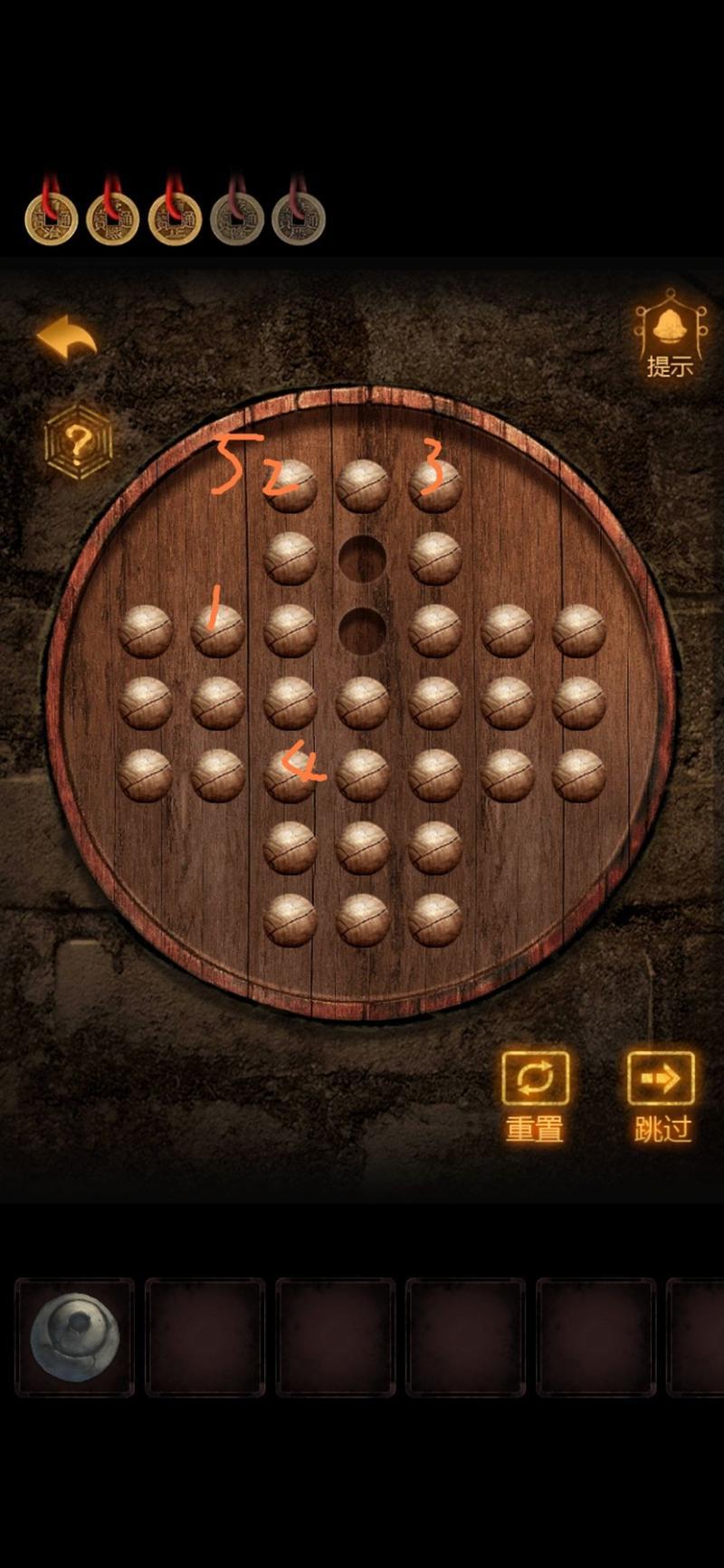Skip the puzzle with 跳过

pos(662,1097)
